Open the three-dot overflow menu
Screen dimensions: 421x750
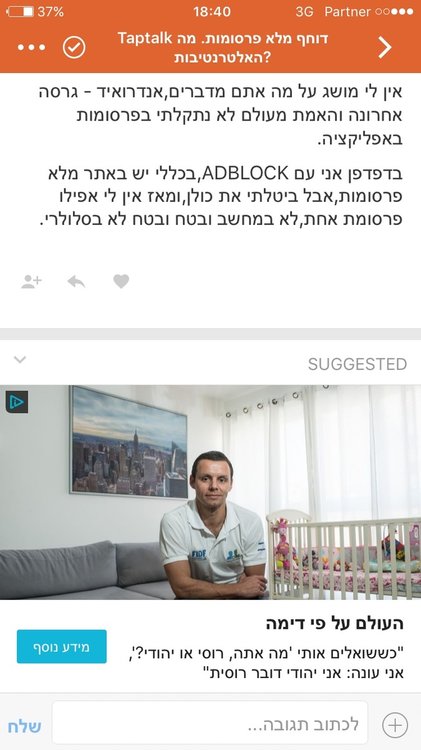(32, 47)
